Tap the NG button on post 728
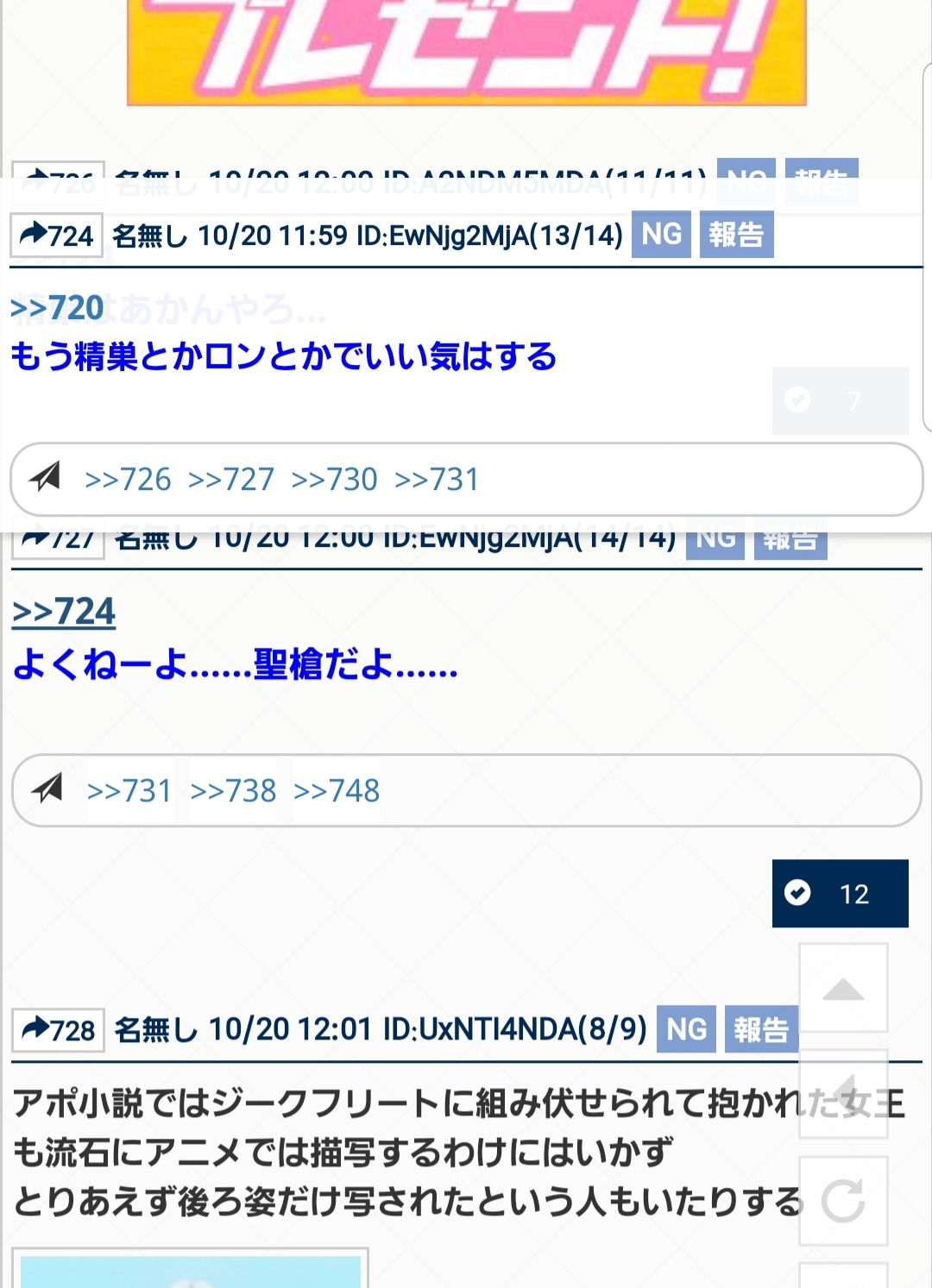Viewport: 932px width, 1288px height. tap(686, 1029)
